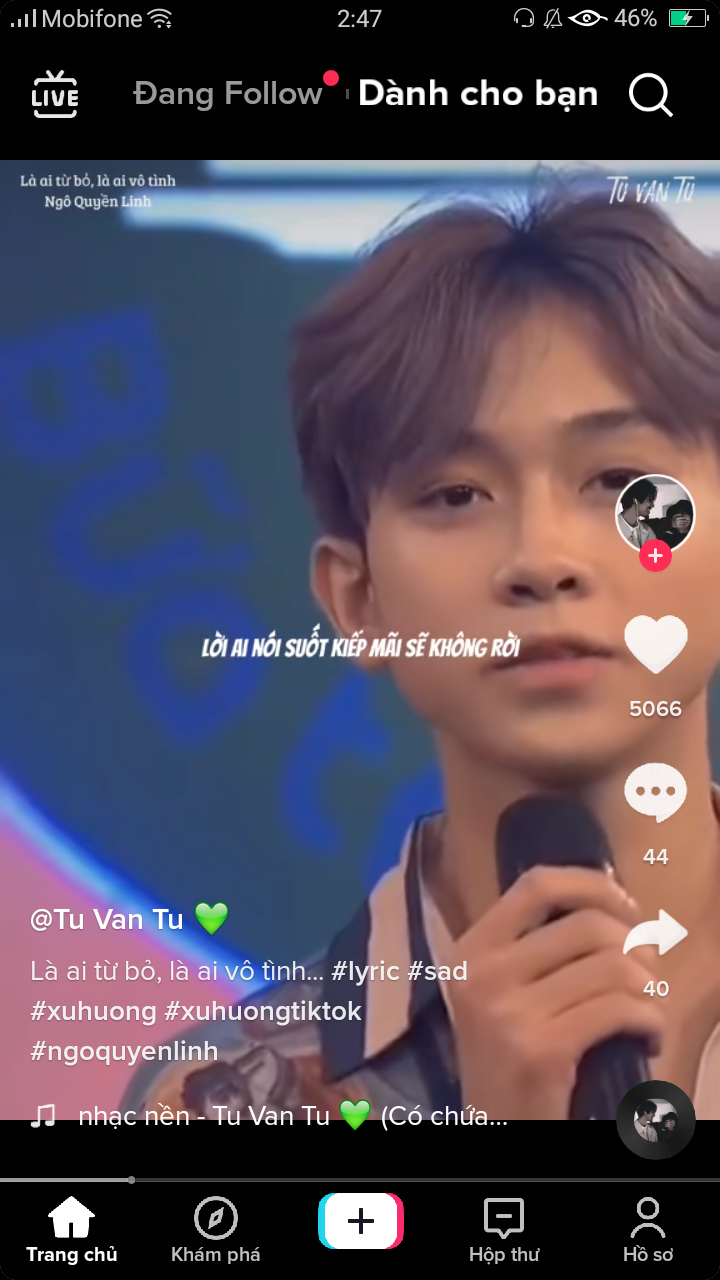The width and height of the screenshot is (720, 1280).
Task: Switch to the Dành cho bạn tab
Action: click(x=478, y=94)
